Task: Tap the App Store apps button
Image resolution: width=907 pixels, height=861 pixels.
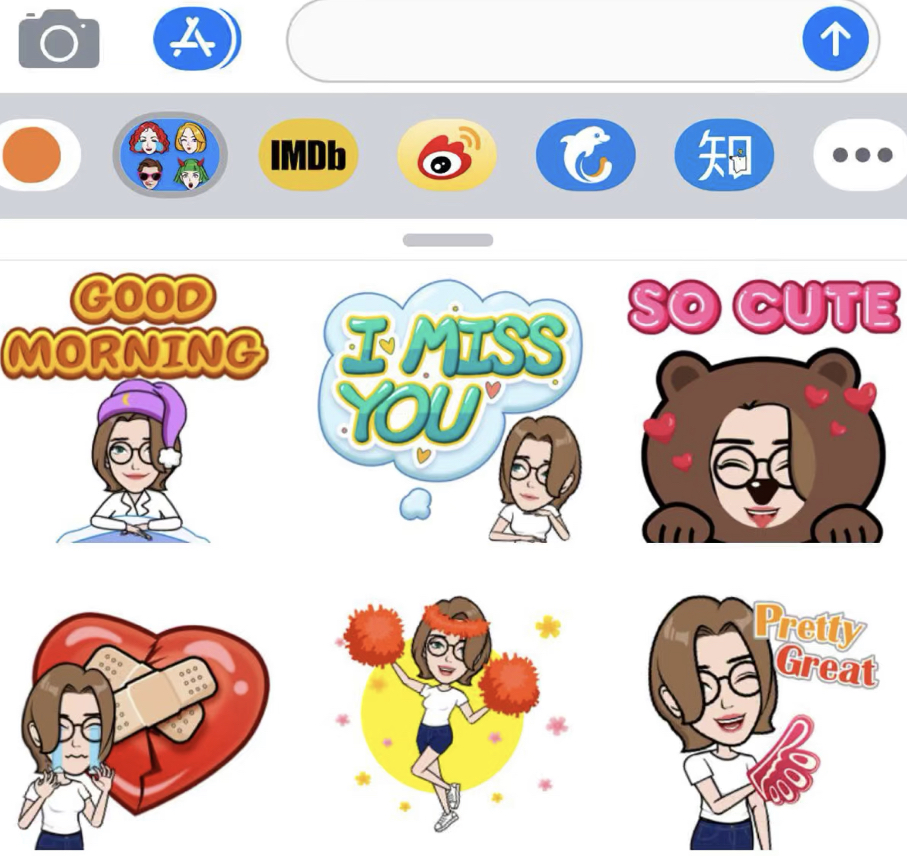Action: (196, 40)
